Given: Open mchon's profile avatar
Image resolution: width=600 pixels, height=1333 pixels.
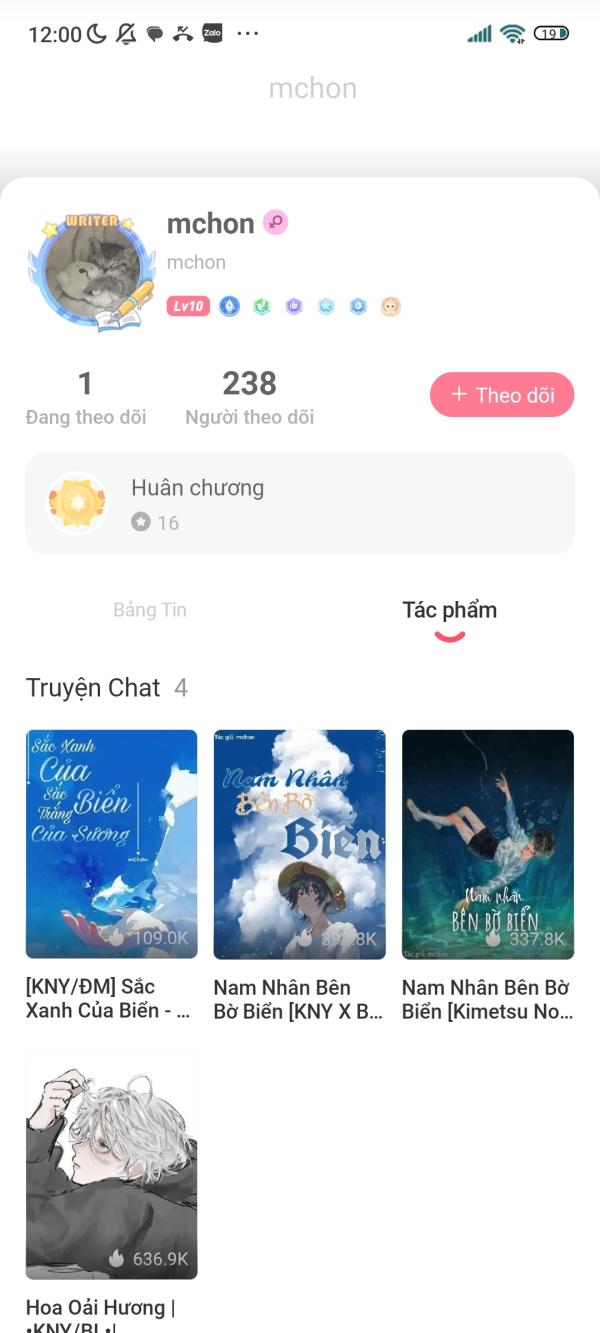Looking at the screenshot, I should coord(92,271).
